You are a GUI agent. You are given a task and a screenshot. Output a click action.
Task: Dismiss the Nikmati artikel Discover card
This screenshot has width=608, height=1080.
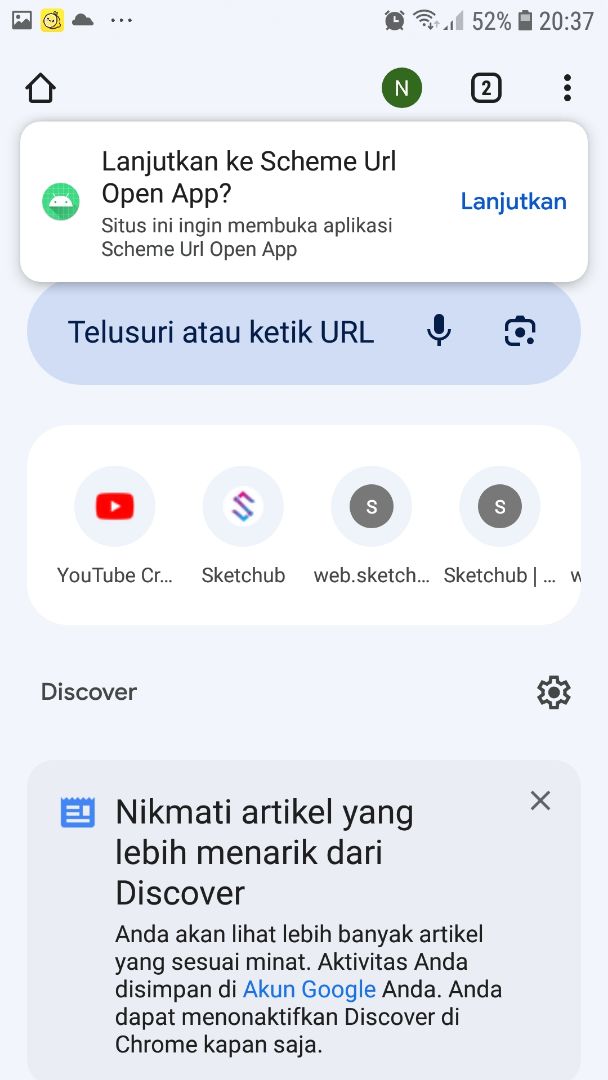pos(541,800)
